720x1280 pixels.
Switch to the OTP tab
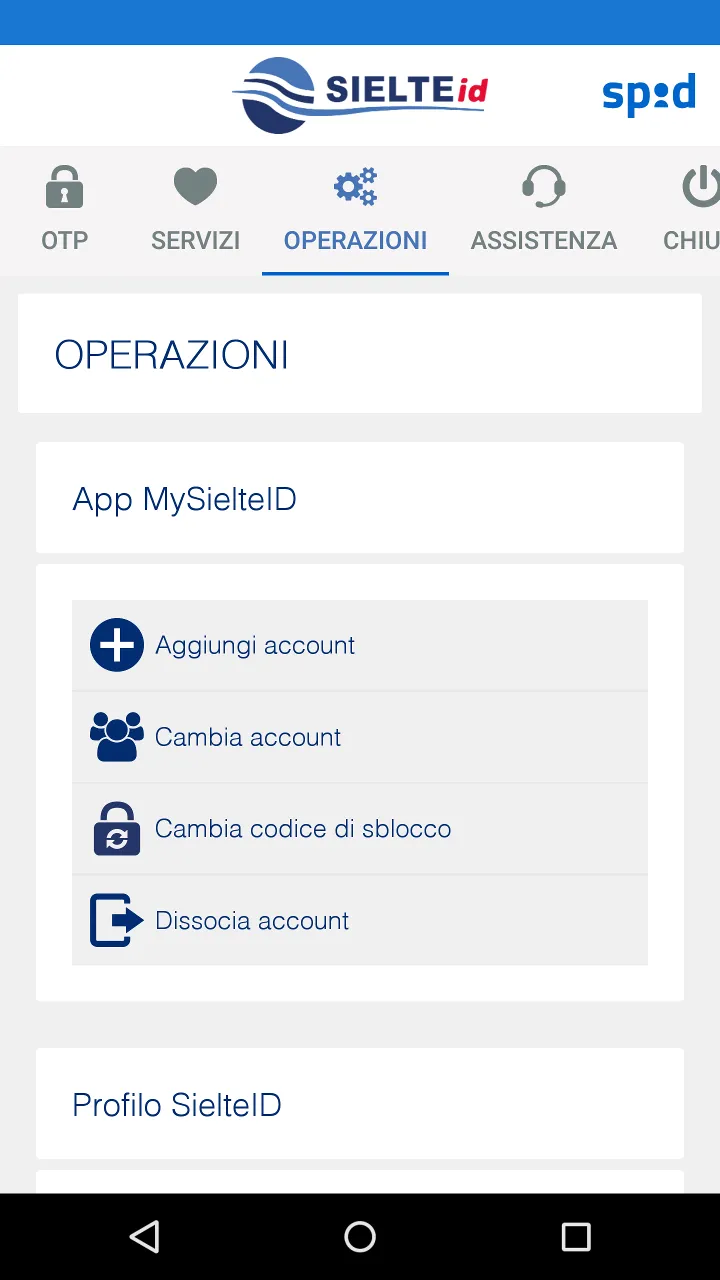tap(65, 211)
